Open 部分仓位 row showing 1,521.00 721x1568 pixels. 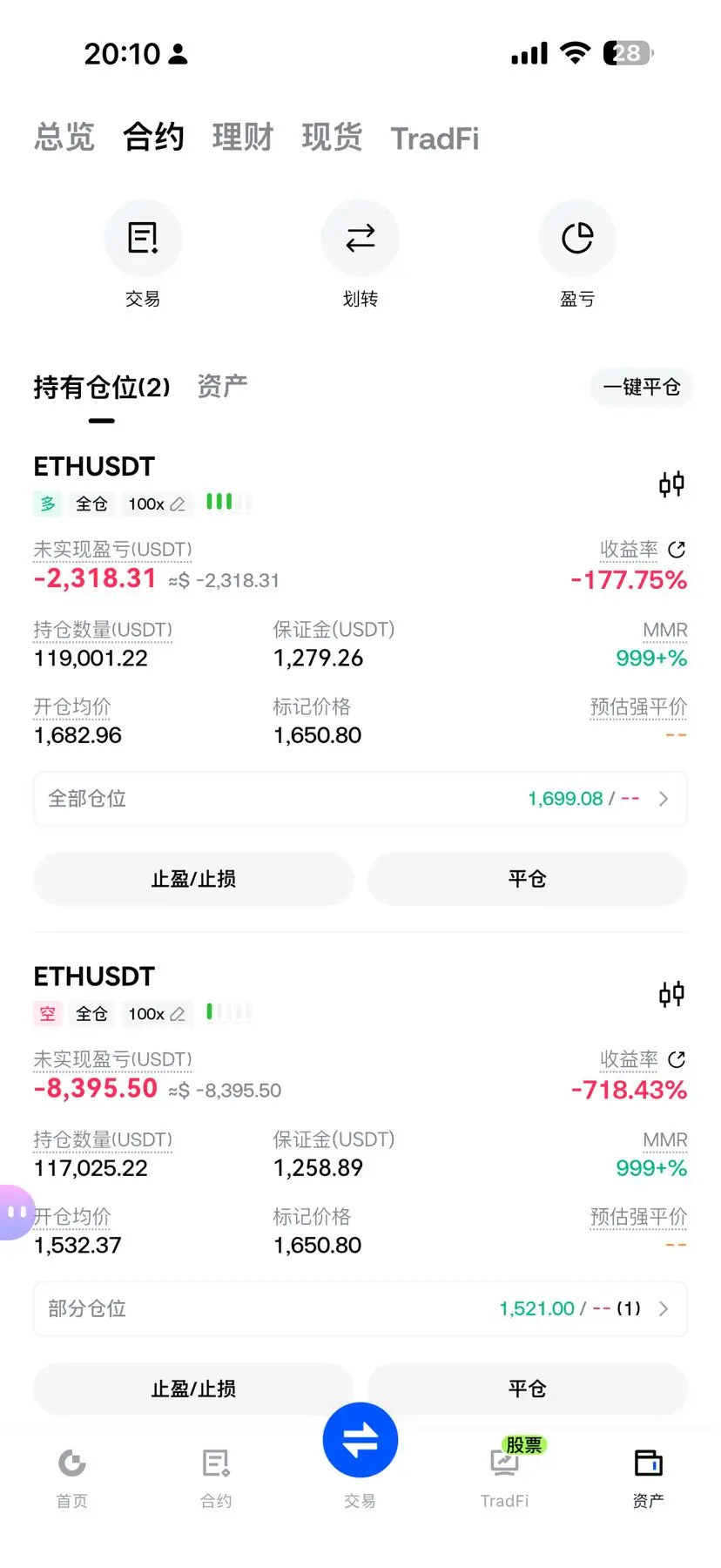[x=360, y=1308]
